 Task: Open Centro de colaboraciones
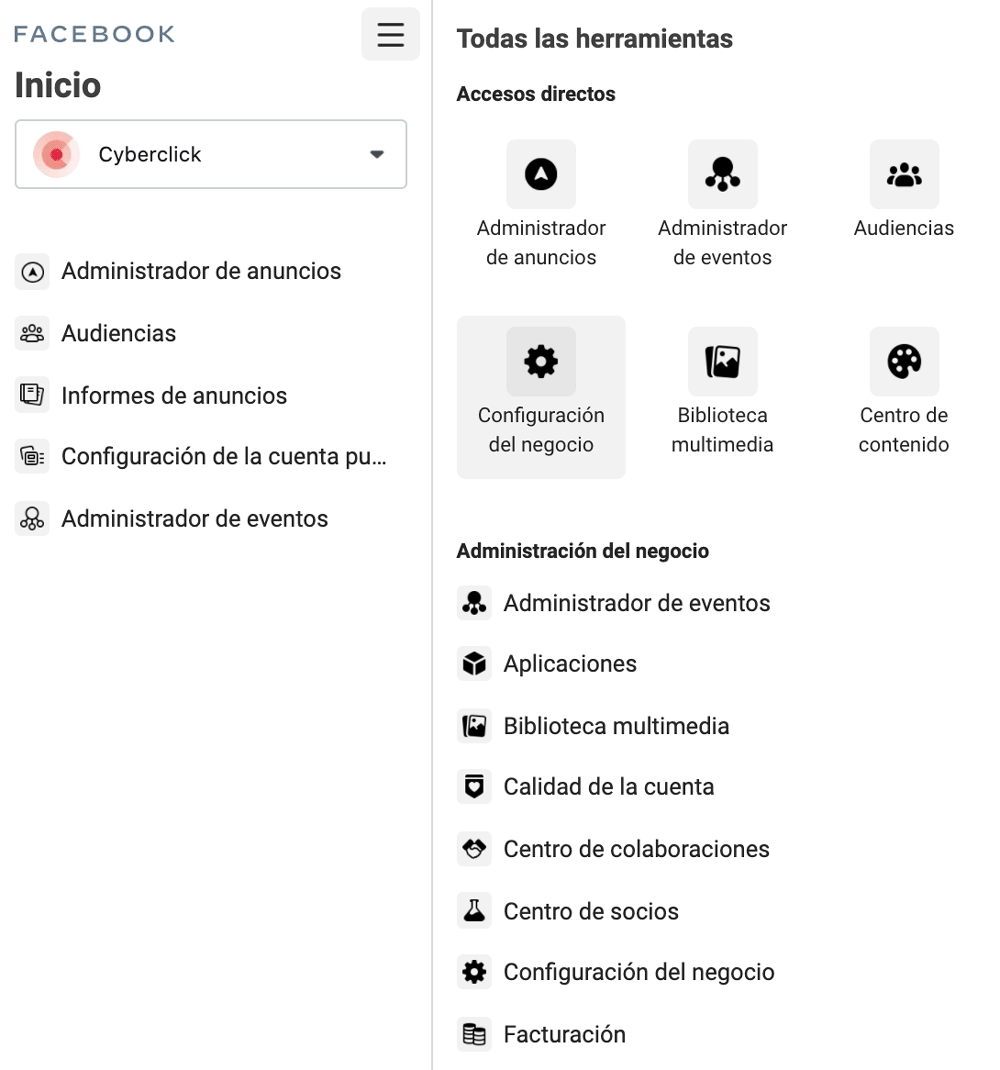637,848
